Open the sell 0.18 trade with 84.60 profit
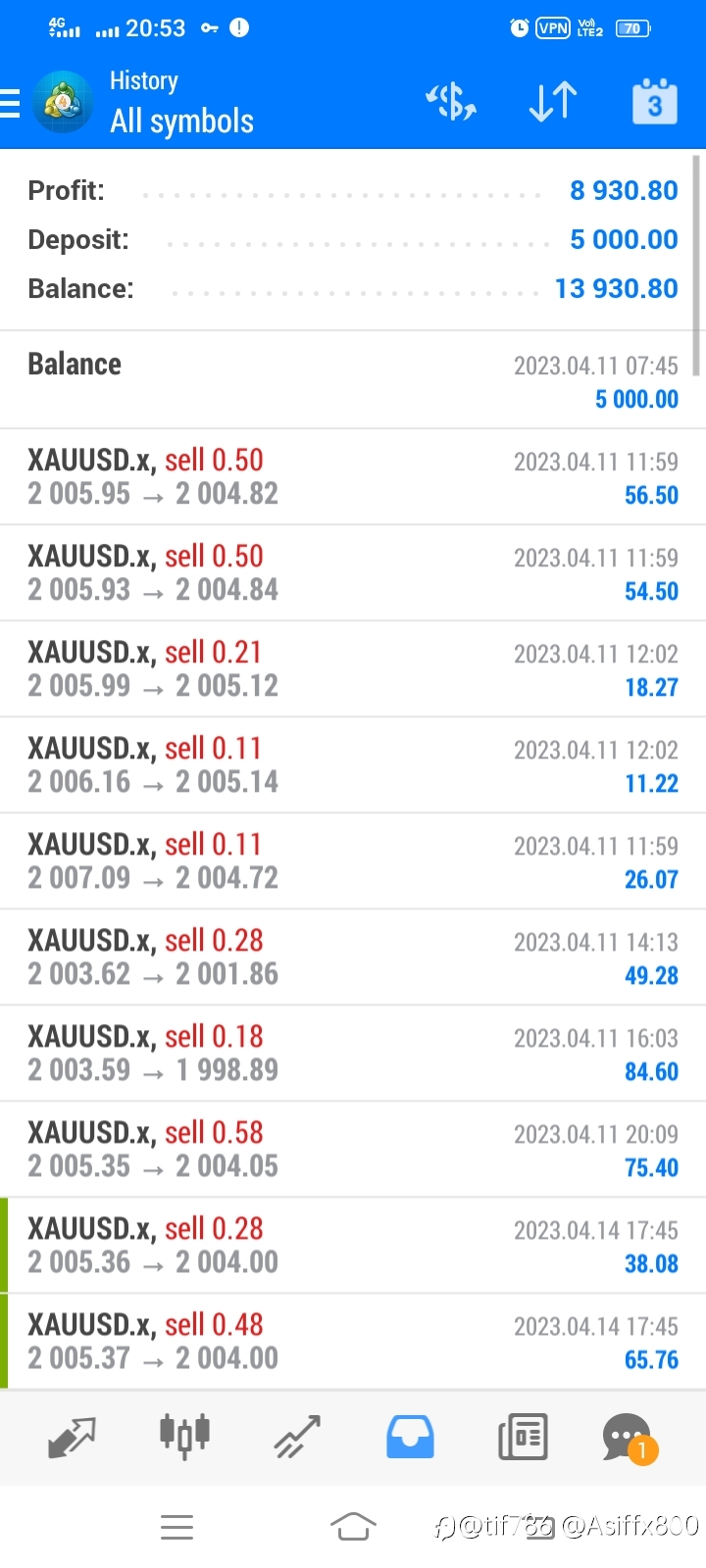The image size is (706, 1568). coord(353,1053)
